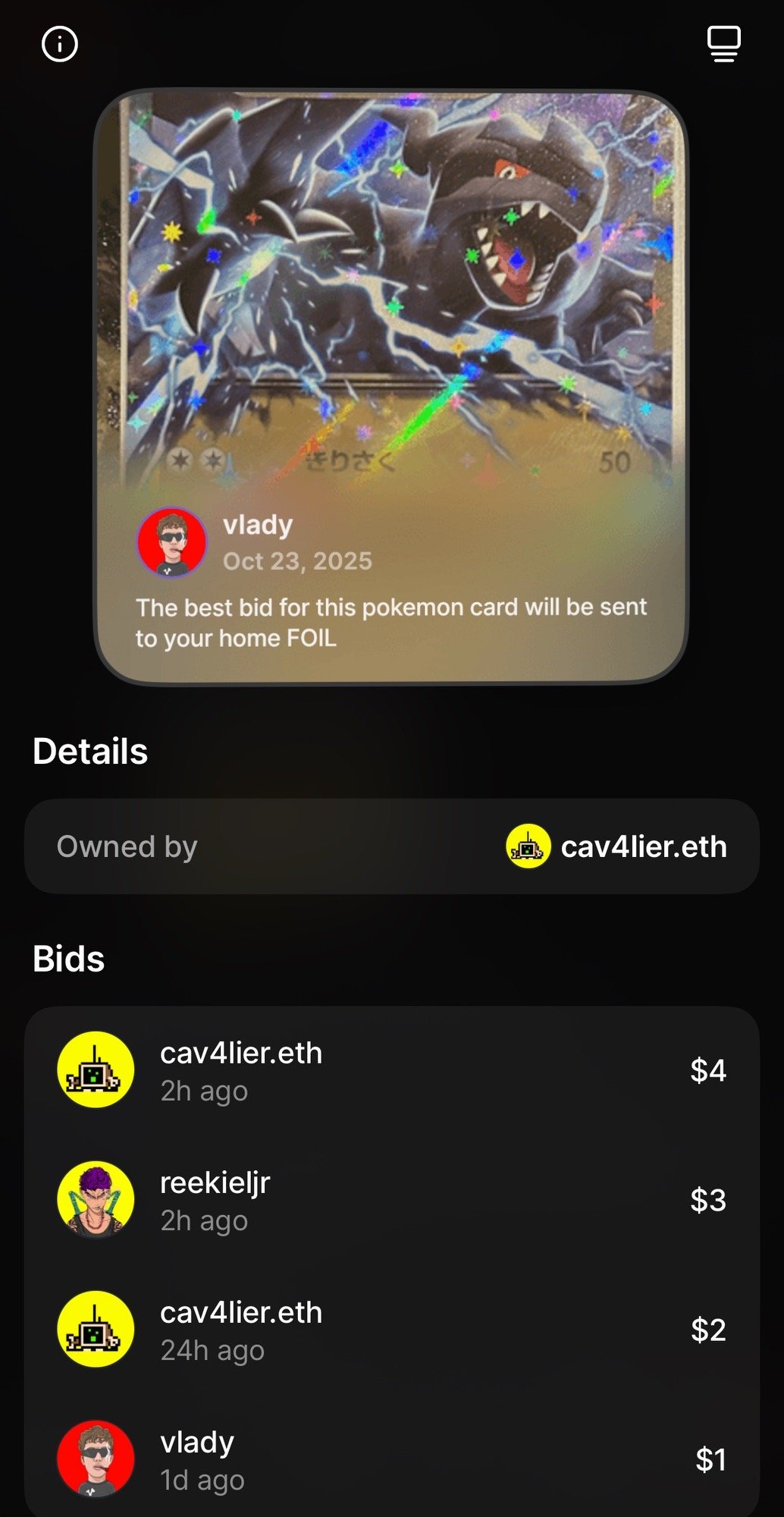Image resolution: width=784 pixels, height=1517 pixels.
Task: Open the info icon
Action: 60,44
